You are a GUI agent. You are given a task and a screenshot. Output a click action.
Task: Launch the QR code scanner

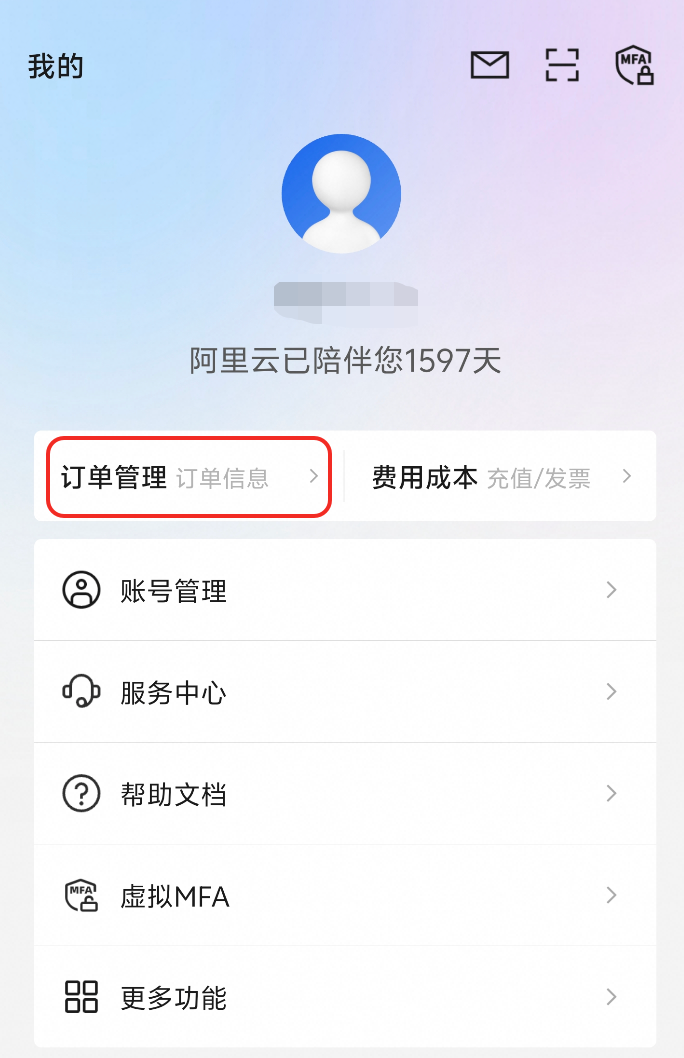point(562,66)
